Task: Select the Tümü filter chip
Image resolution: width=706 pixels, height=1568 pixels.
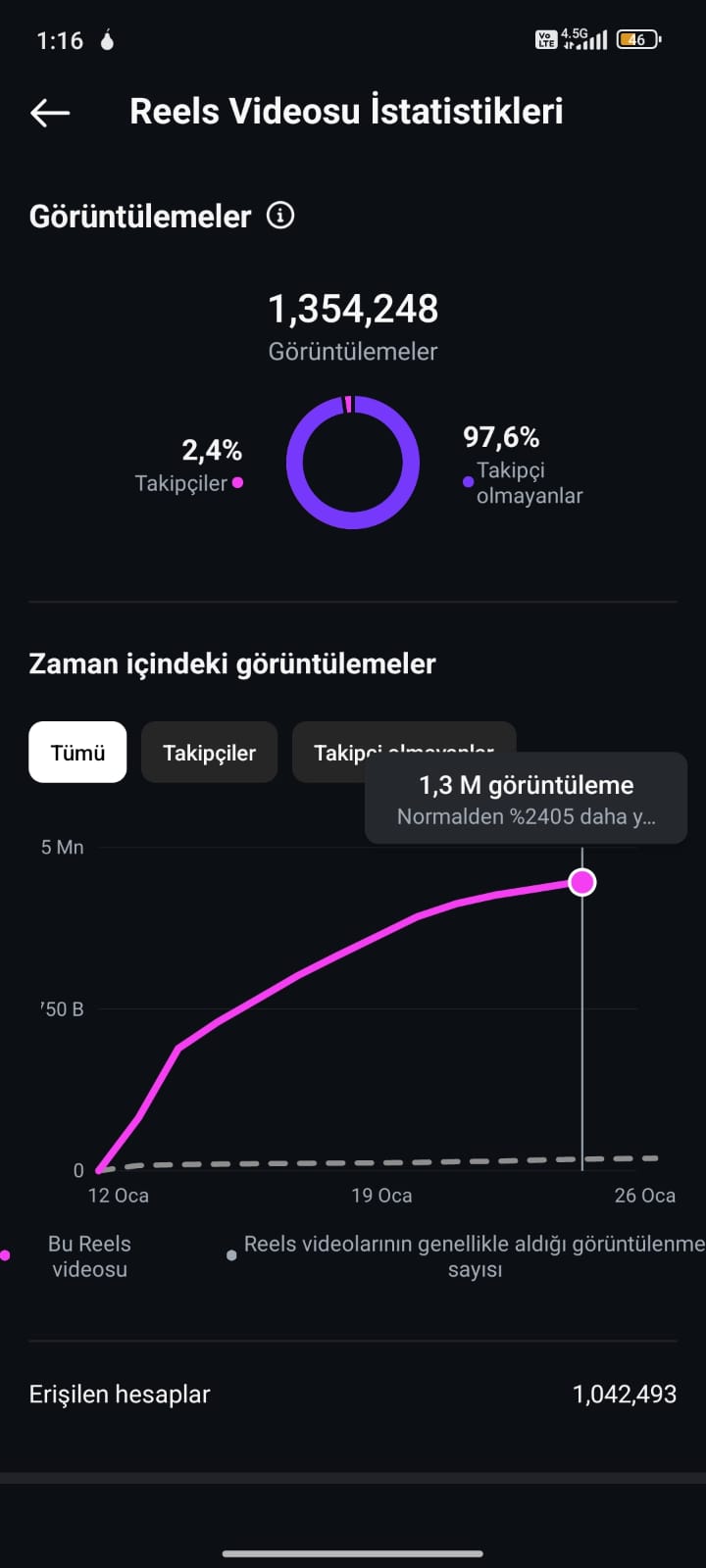Action: pos(77,753)
